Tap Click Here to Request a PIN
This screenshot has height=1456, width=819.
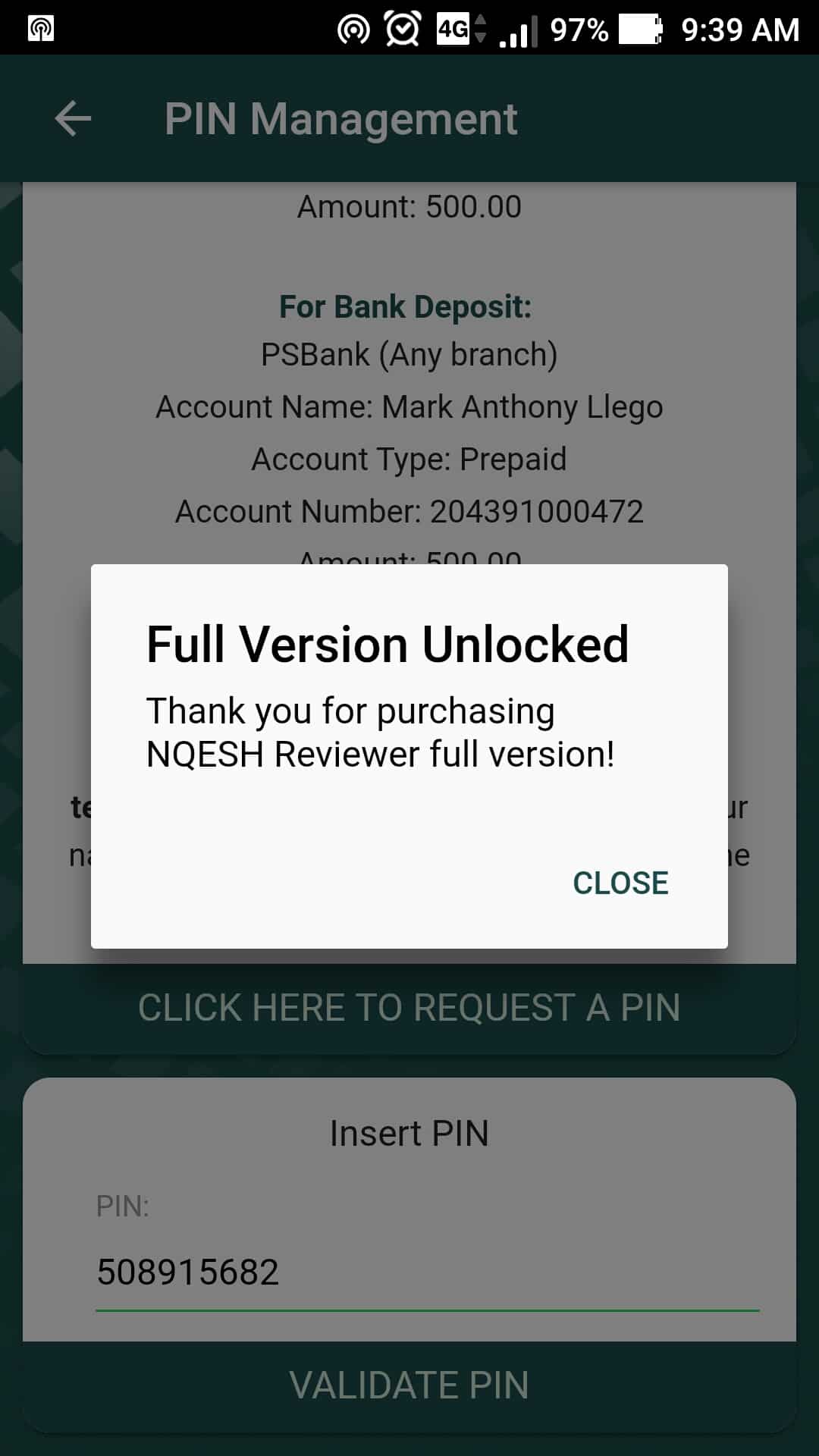click(409, 1008)
